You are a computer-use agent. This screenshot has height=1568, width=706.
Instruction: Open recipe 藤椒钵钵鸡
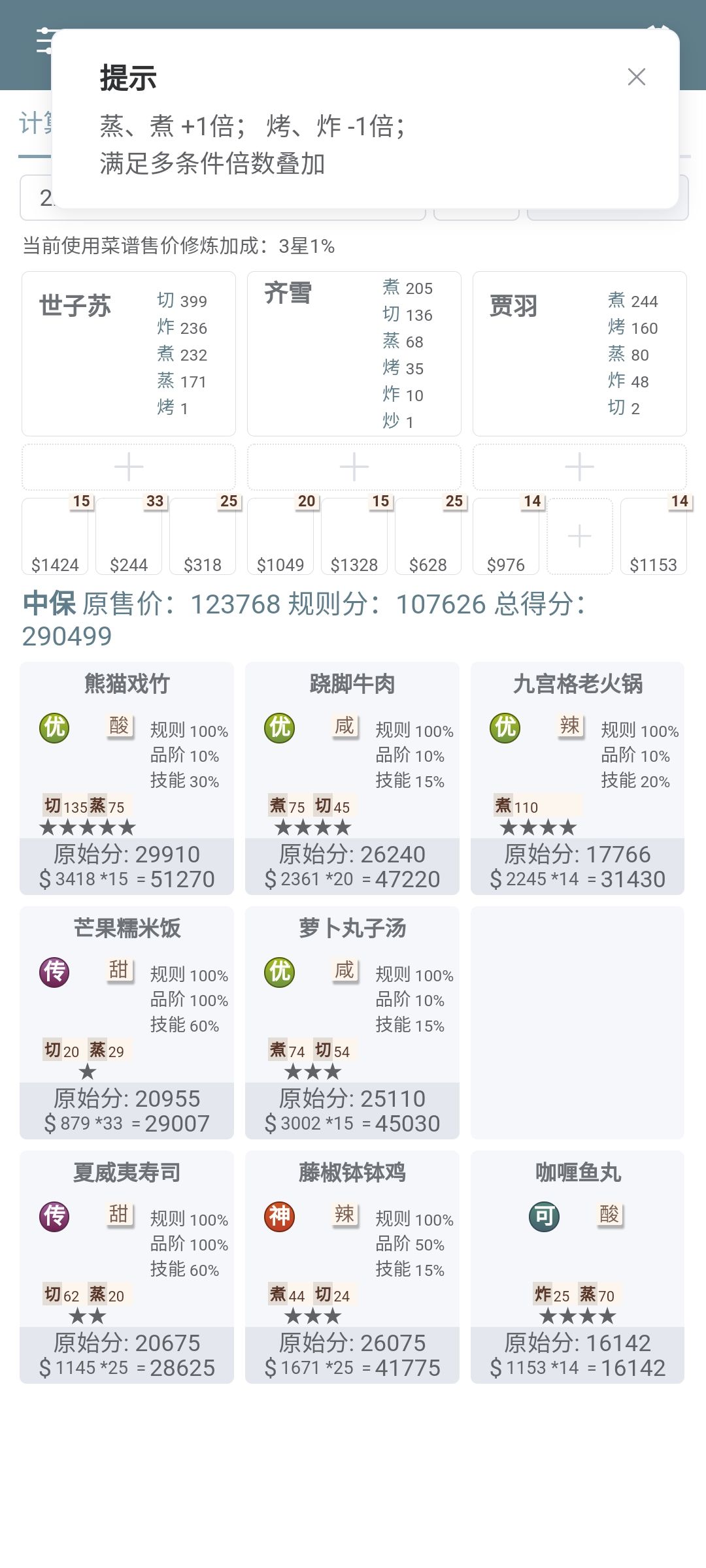click(x=352, y=1267)
